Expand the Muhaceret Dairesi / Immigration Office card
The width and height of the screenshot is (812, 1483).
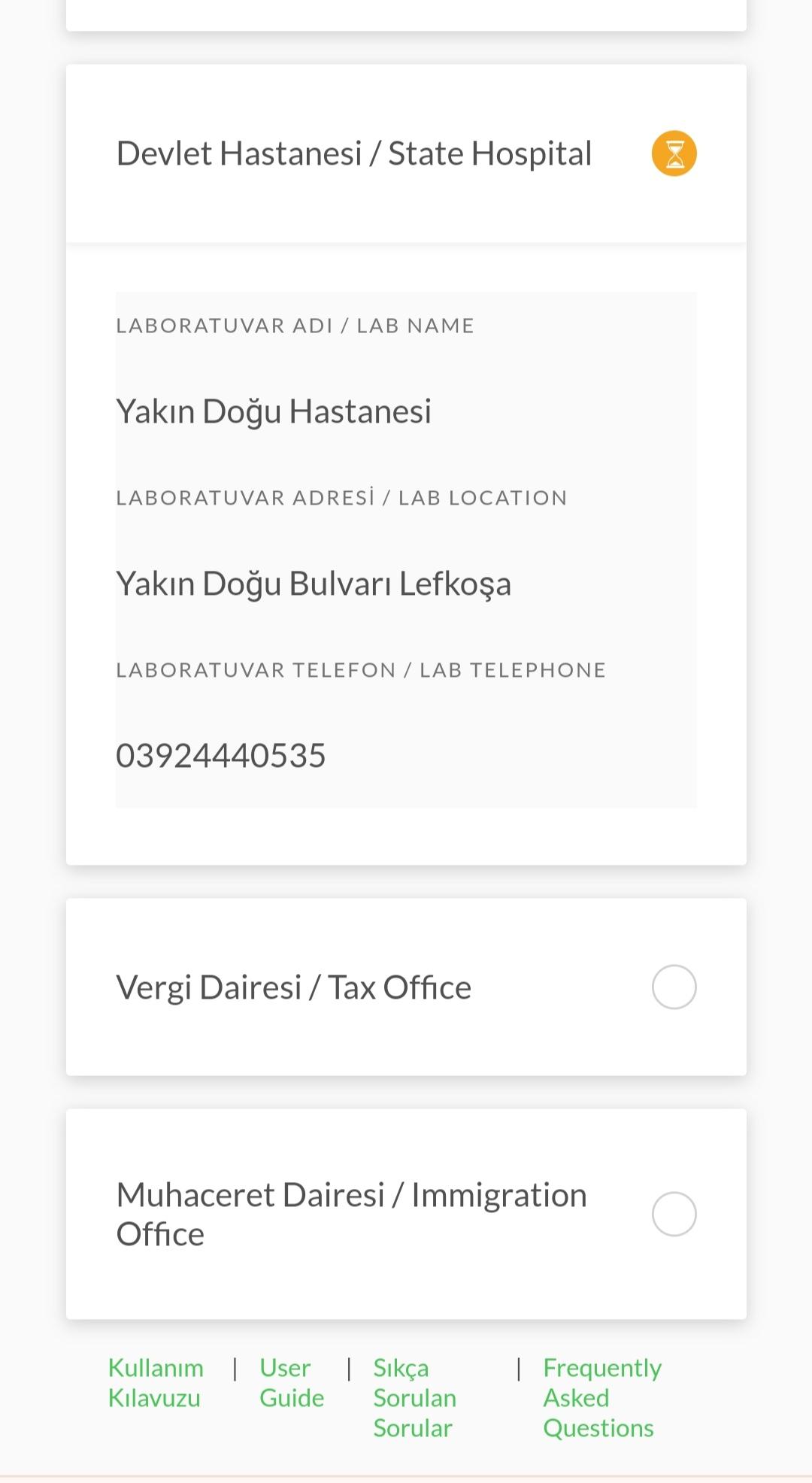pos(350,1212)
